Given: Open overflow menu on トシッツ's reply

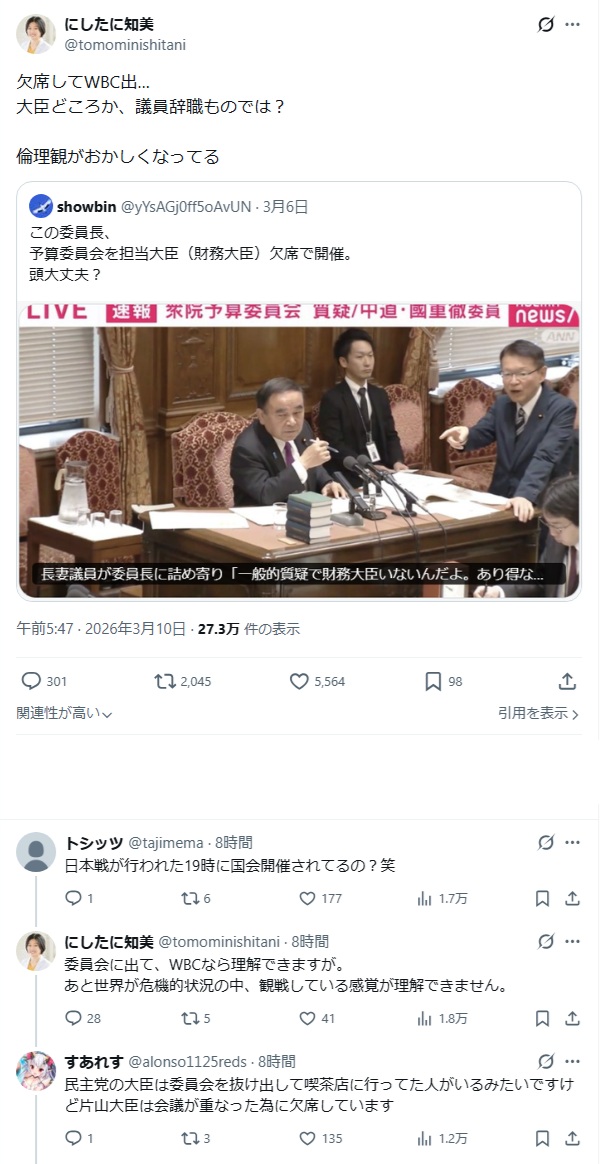Looking at the screenshot, I should [572, 842].
